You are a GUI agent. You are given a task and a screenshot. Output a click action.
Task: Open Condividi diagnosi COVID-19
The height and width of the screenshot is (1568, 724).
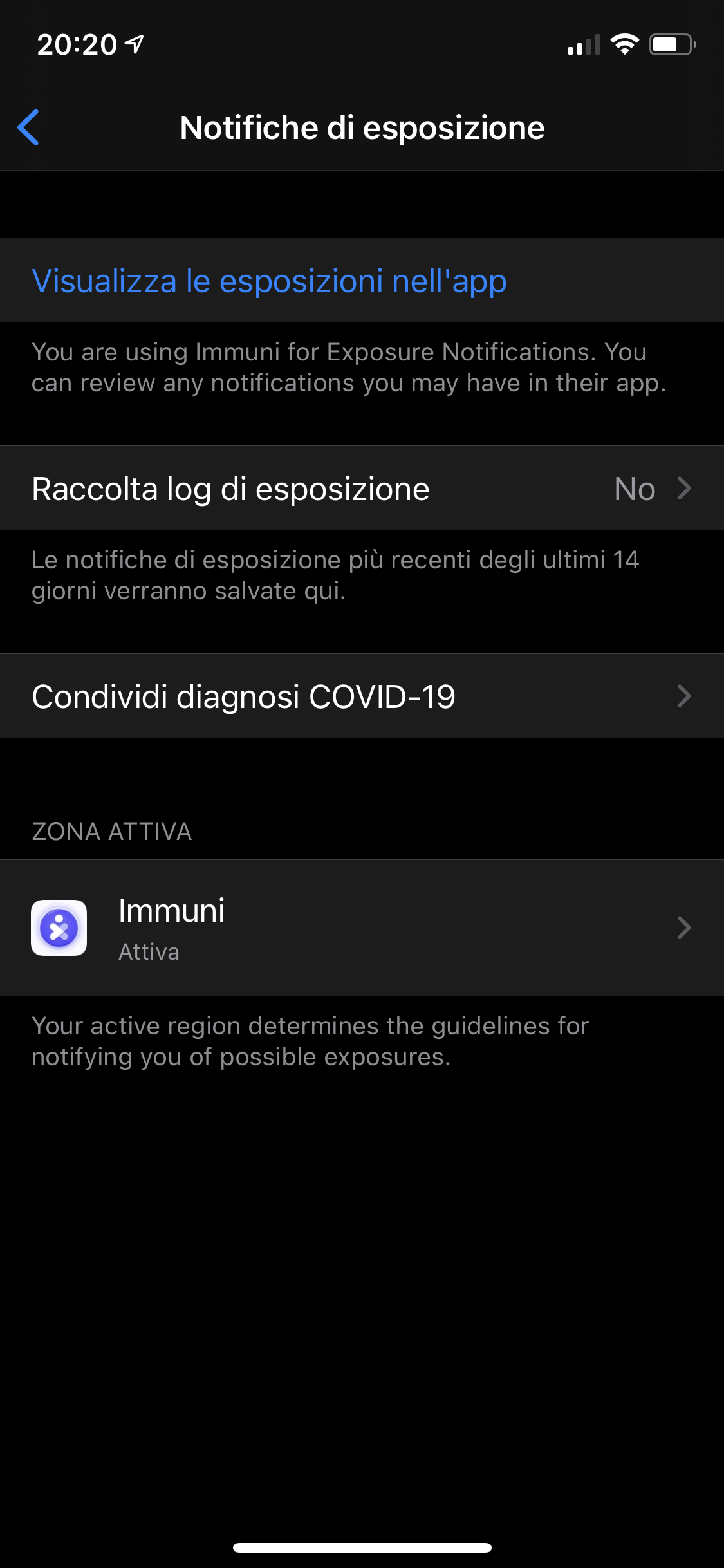pyautogui.click(x=362, y=696)
